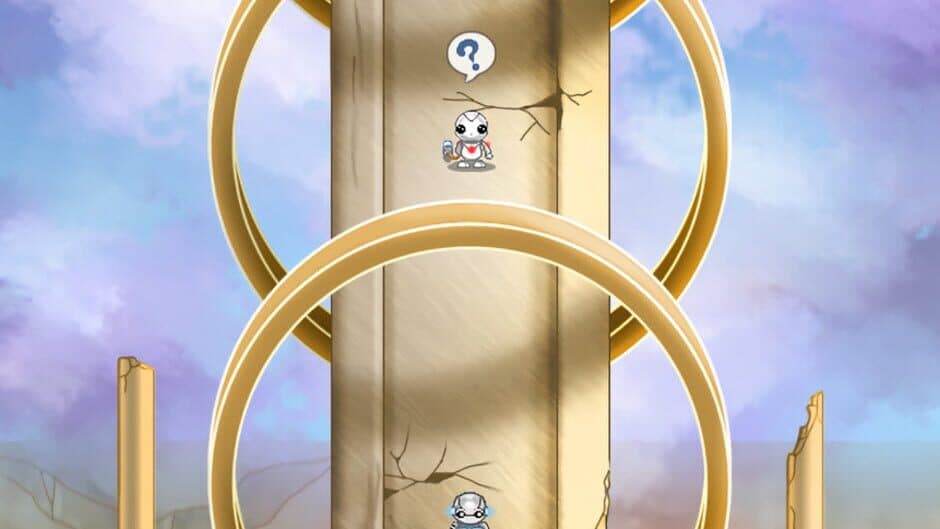The height and width of the screenshot is (529, 940).
Task: Tap the question mark speech bubble above the robot
Action: (470, 54)
